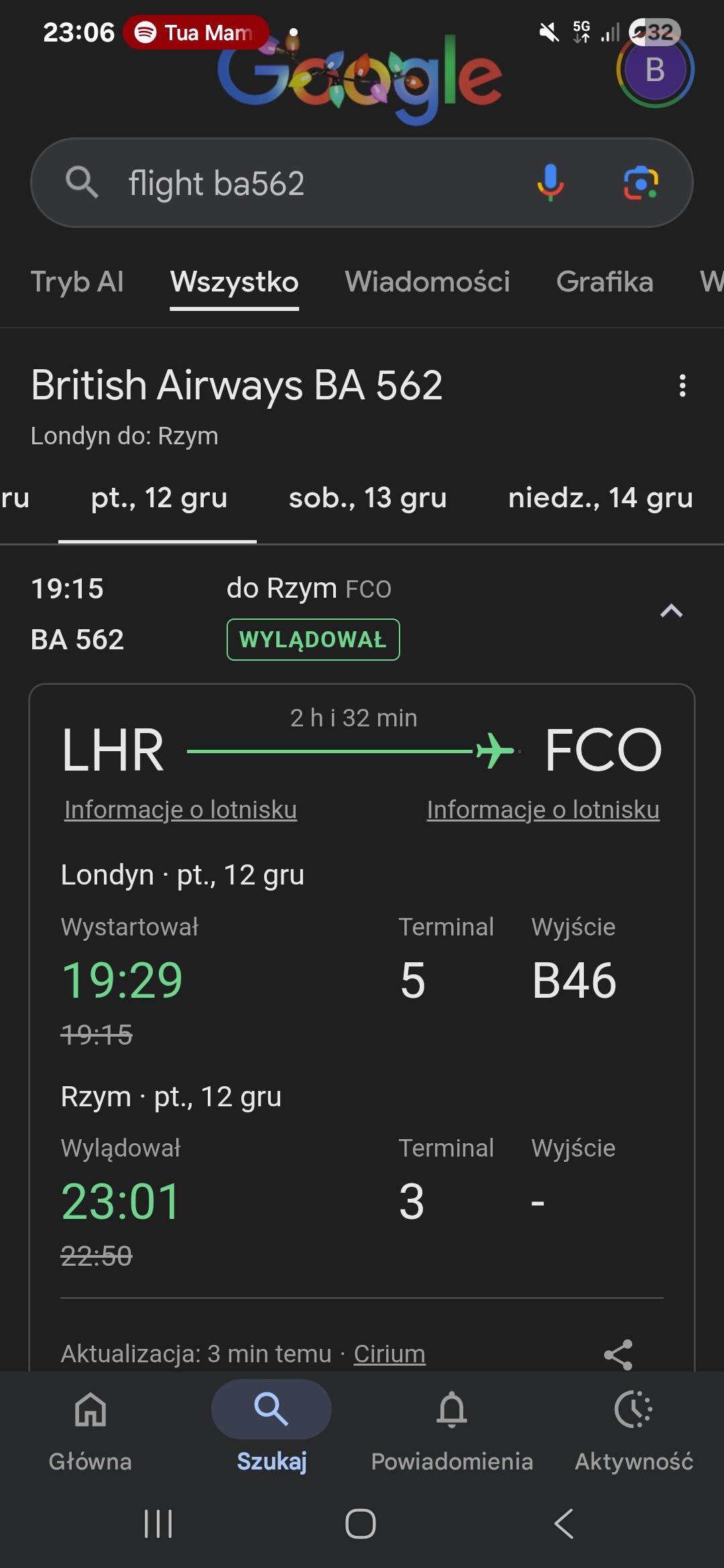The height and width of the screenshot is (1568, 724).
Task: Tap the search box with flight ba562
Action: click(x=302, y=183)
